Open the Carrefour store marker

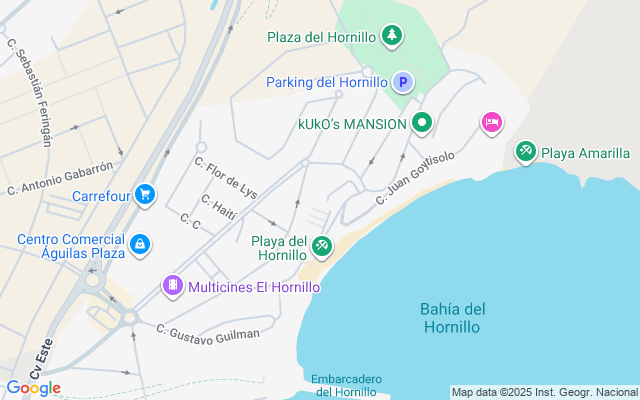[x=145, y=194]
